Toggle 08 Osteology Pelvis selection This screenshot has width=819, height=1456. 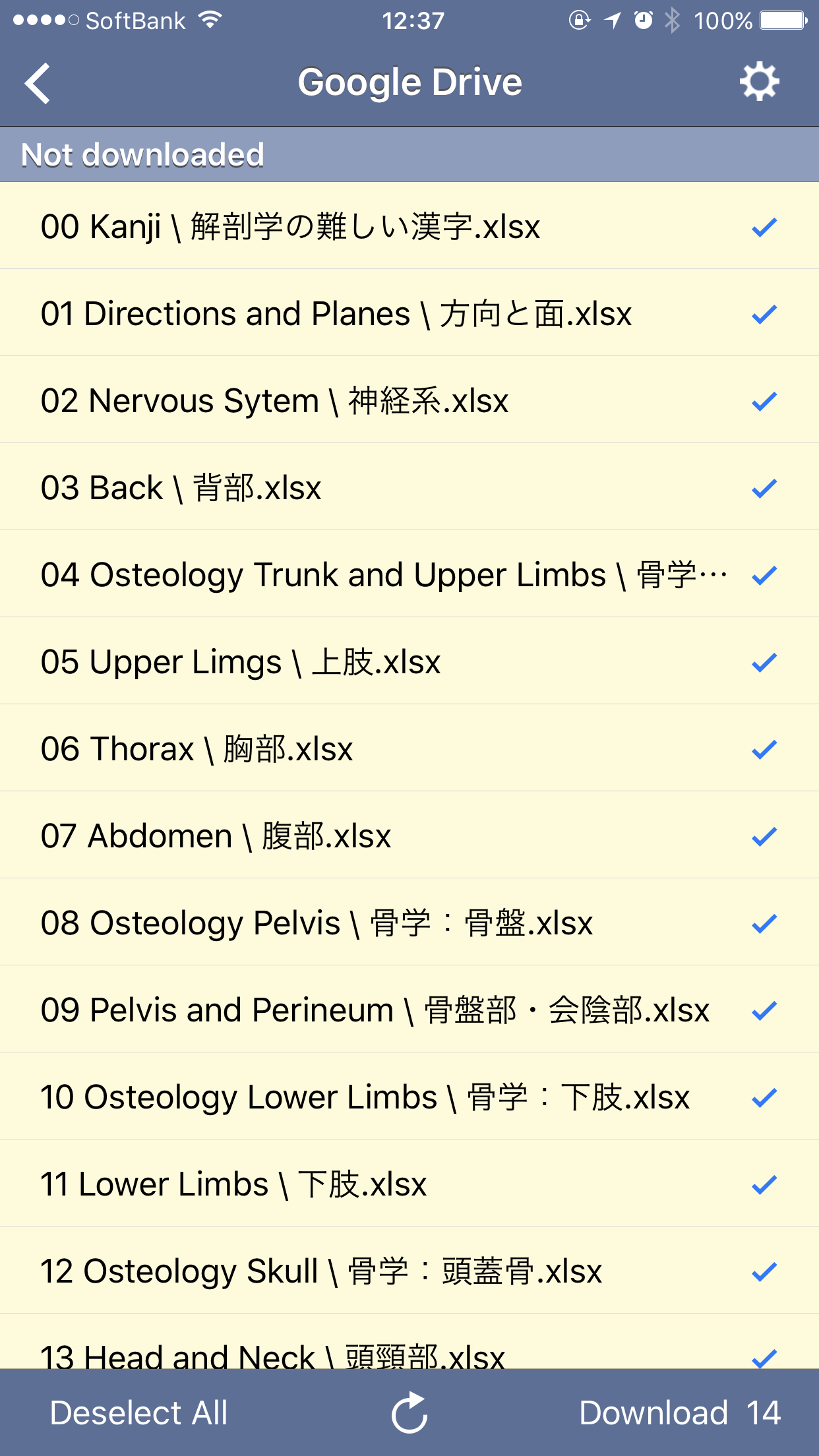[409, 923]
